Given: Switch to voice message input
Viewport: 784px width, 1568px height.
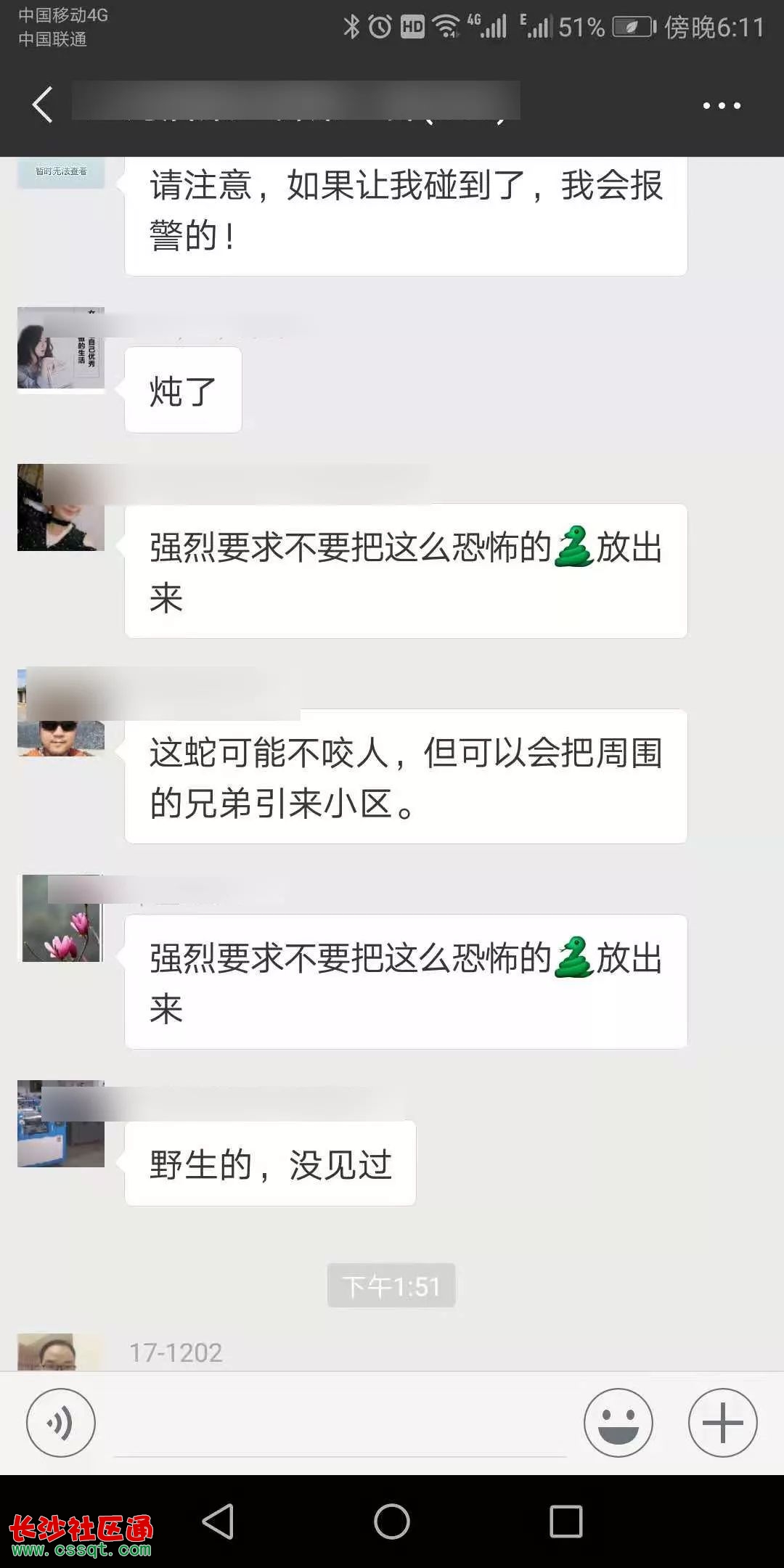Looking at the screenshot, I should [x=61, y=1423].
